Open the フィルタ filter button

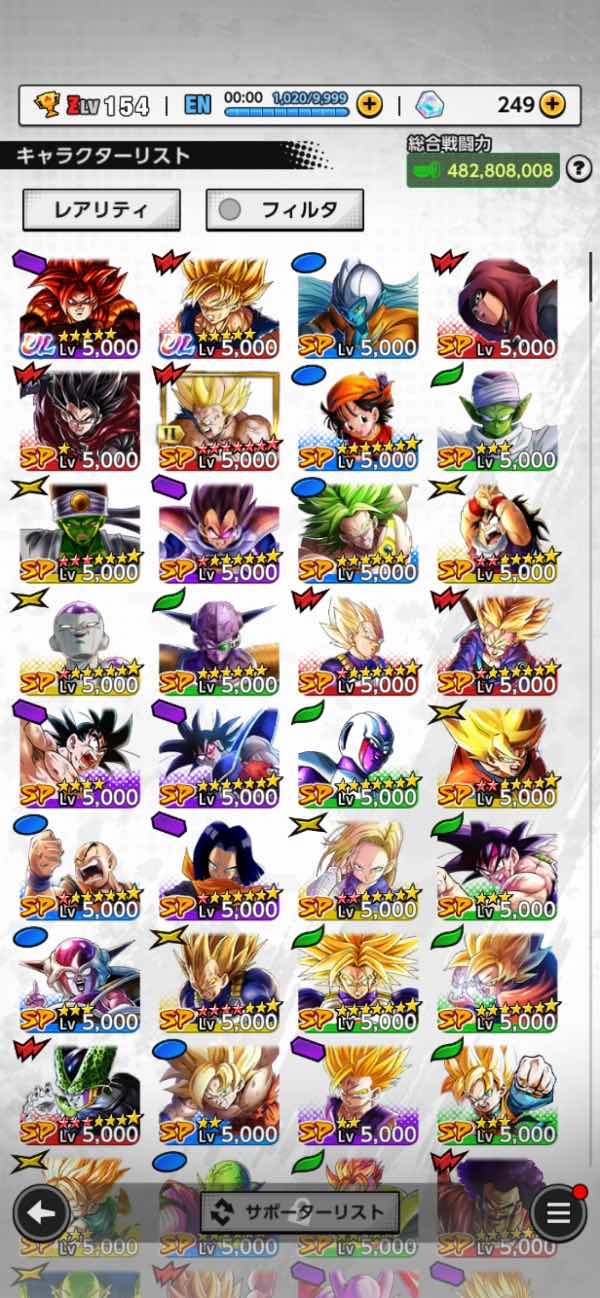click(x=284, y=210)
